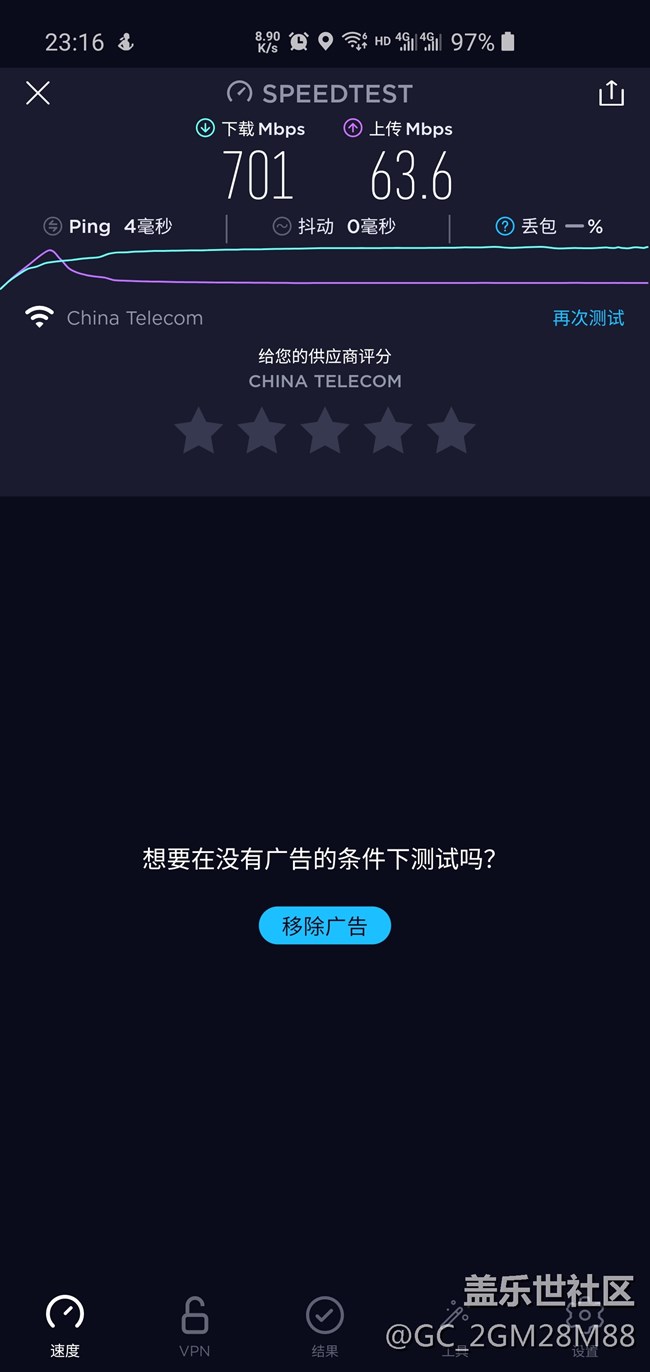Rate China Telecom one star

pyautogui.click(x=198, y=431)
